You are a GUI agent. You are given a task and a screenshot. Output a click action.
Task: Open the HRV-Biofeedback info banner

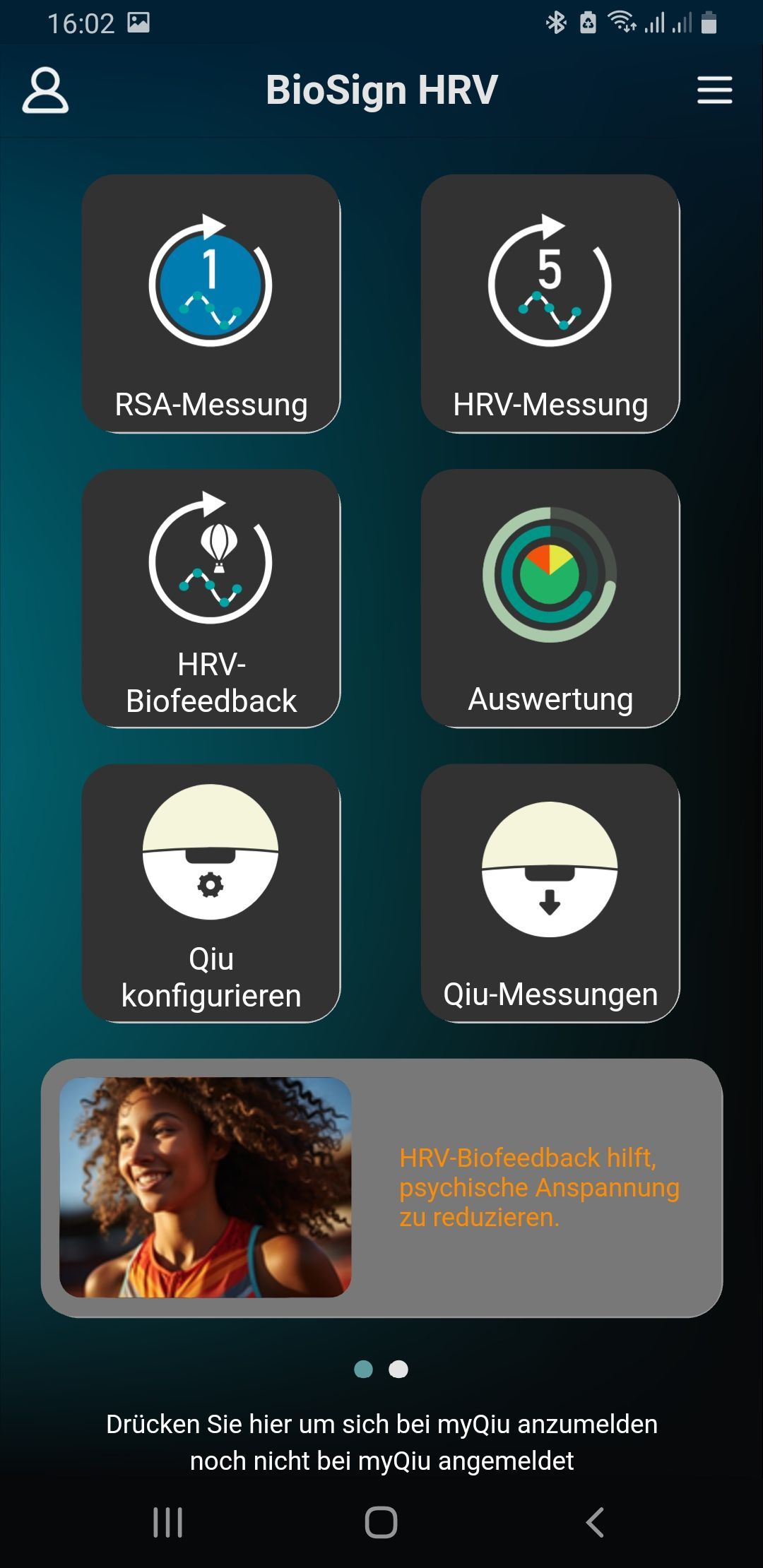(381, 1187)
